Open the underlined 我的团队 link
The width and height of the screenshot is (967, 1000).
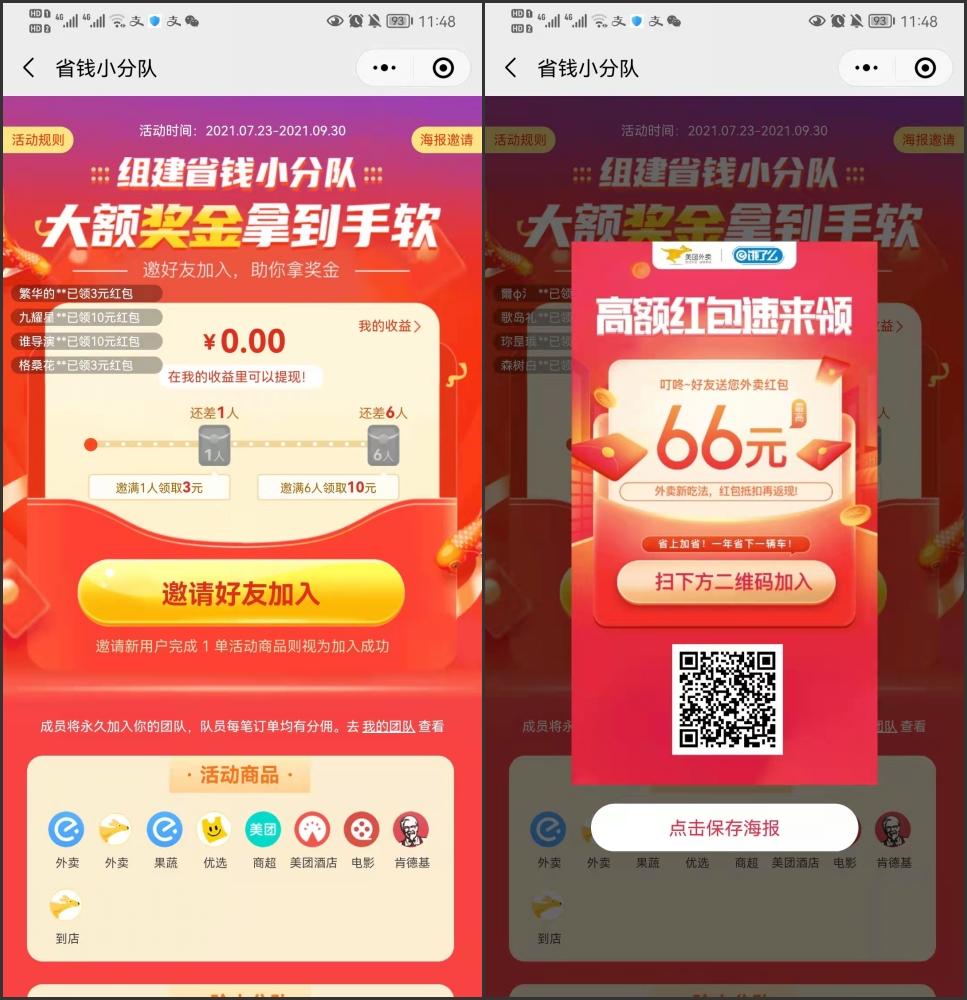(388, 727)
